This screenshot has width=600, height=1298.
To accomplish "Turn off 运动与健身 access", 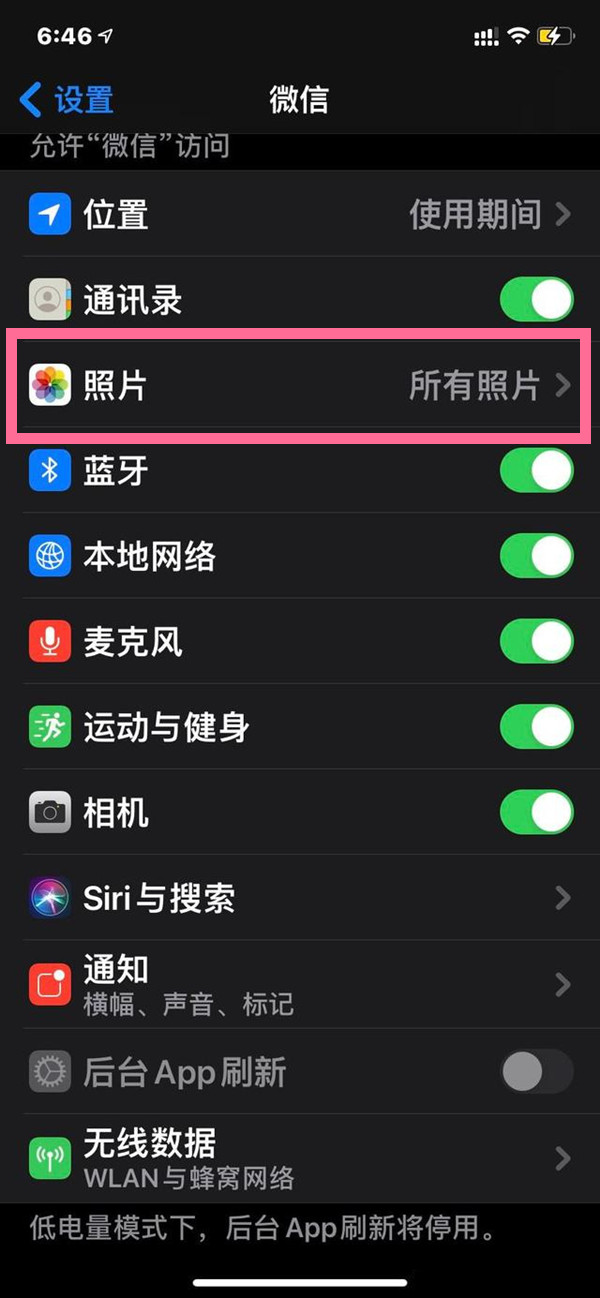I will pos(536,727).
